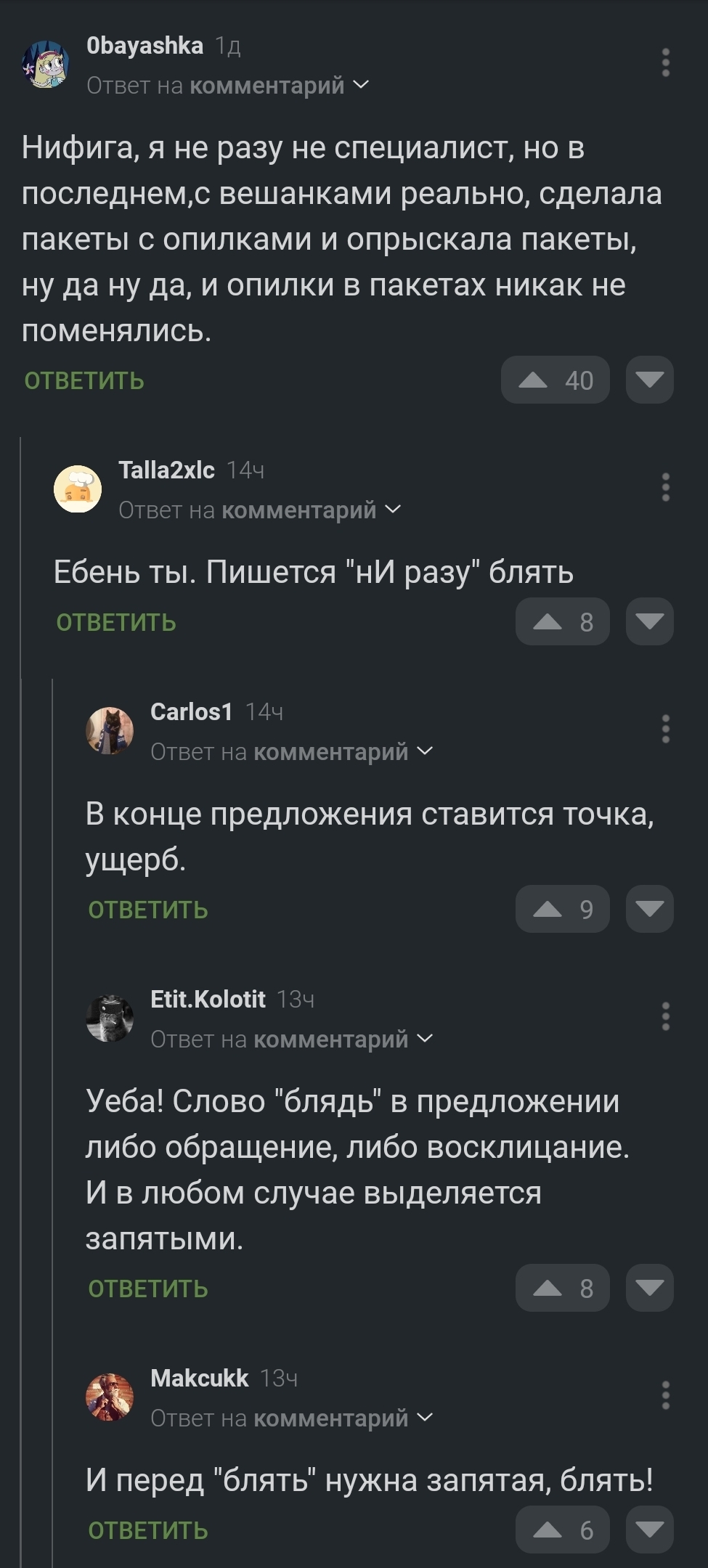Open overflow menu on Obayashka's comment

tap(665, 63)
